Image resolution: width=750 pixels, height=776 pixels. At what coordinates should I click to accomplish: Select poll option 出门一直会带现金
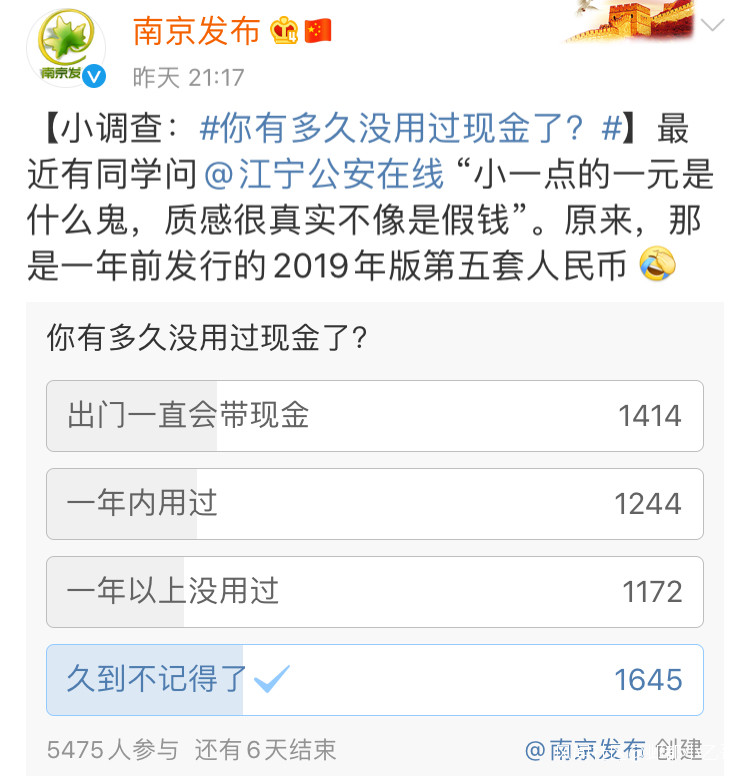[x=375, y=416]
